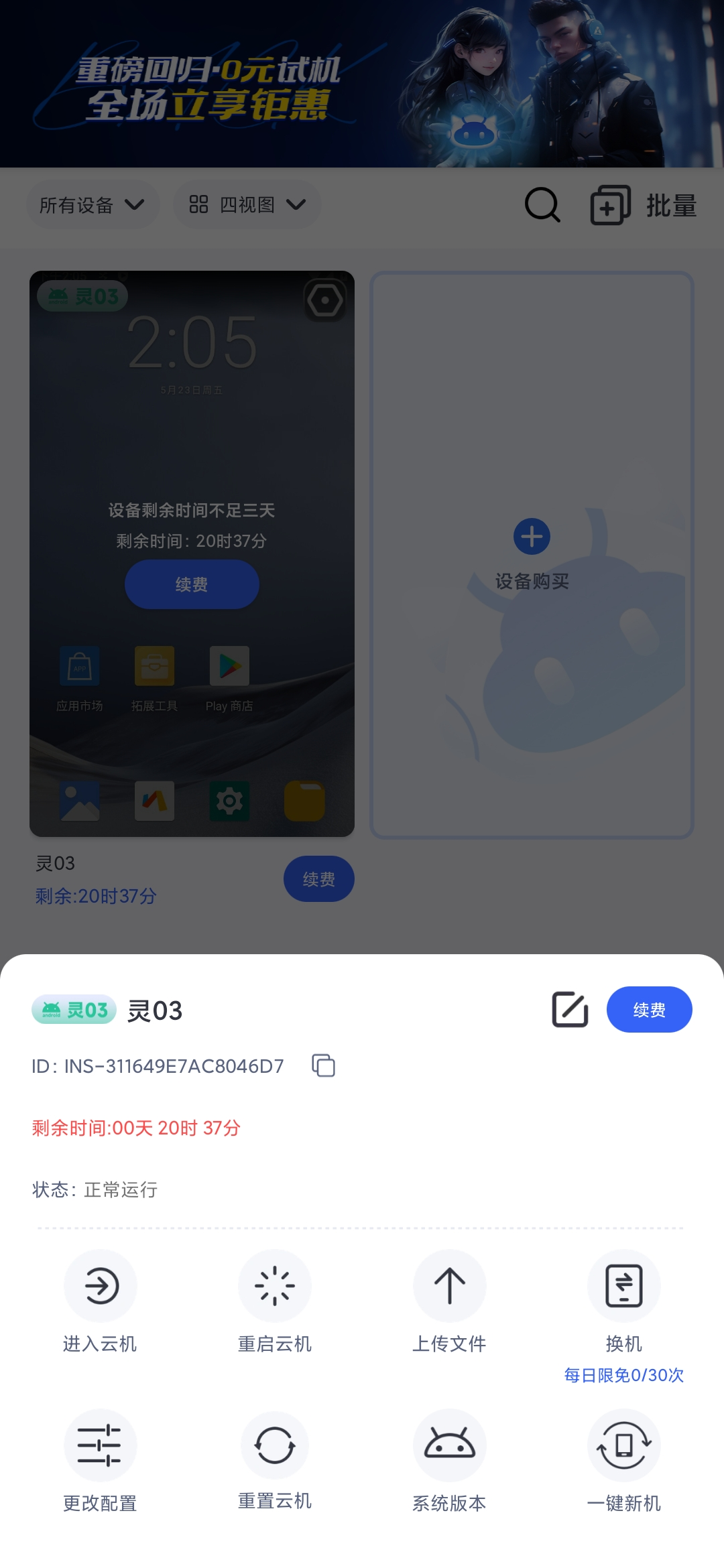Open 更改配置 configuration icon
This screenshot has width=724, height=1568.
click(x=100, y=1444)
